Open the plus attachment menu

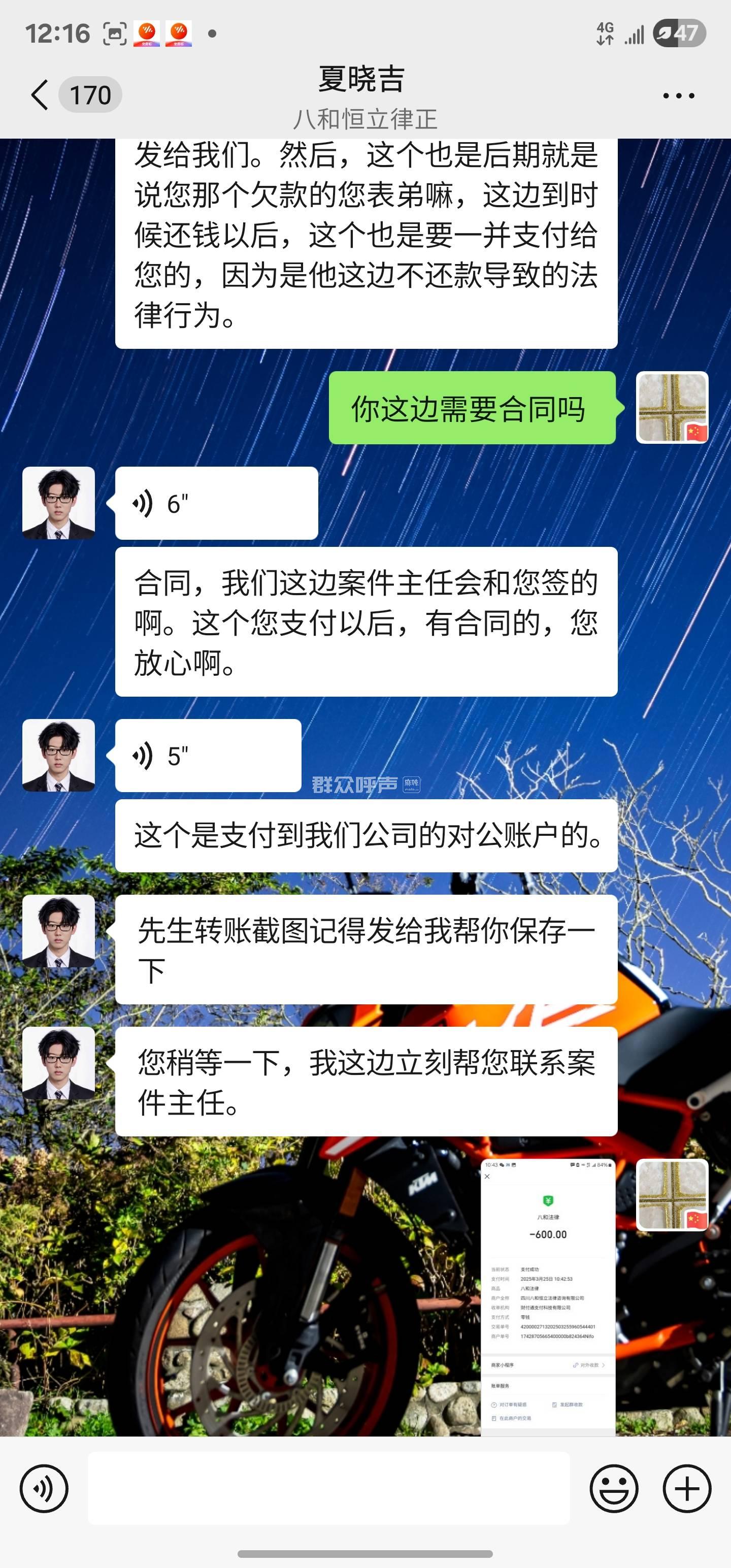pyautogui.click(x=686, y=1489)
